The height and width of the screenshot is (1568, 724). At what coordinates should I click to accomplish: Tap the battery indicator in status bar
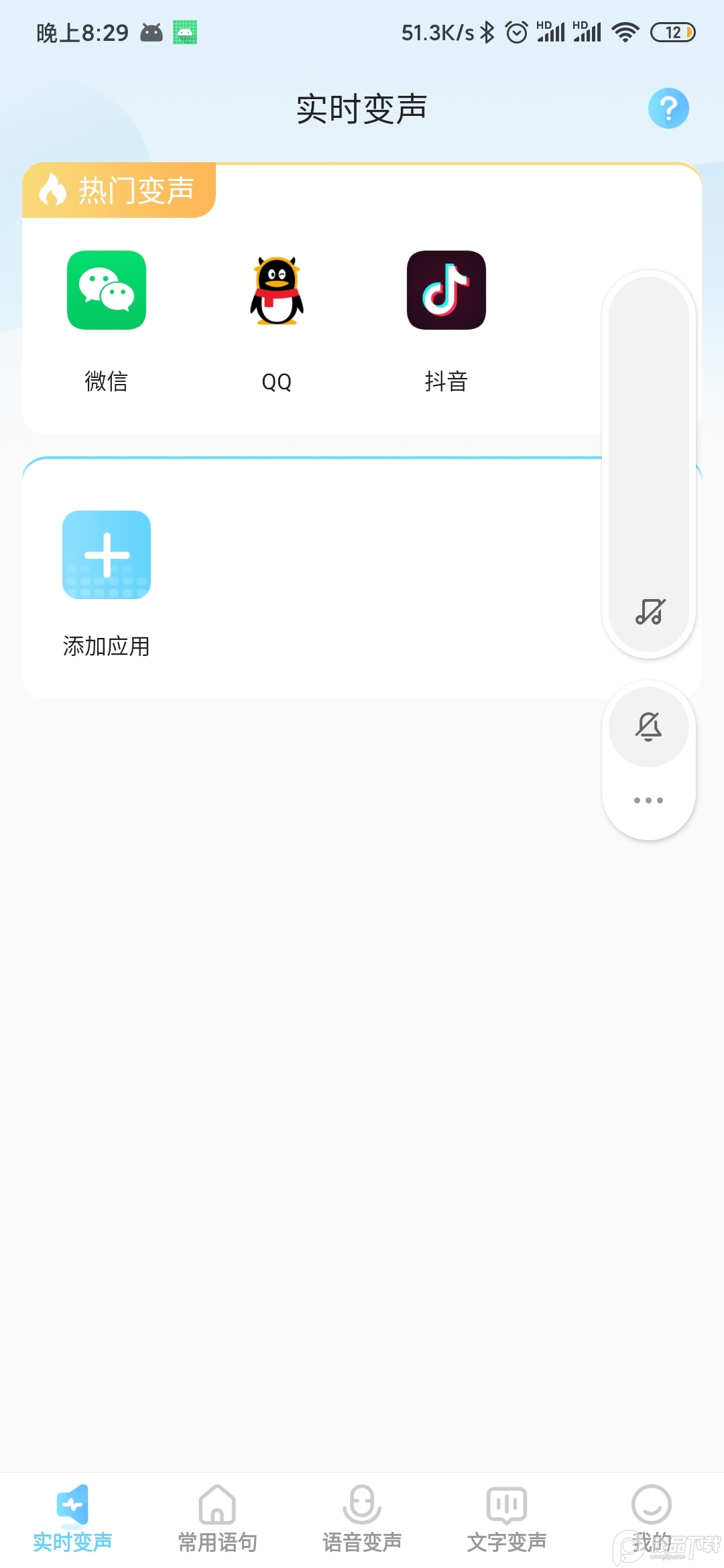(x=674, y=31)
